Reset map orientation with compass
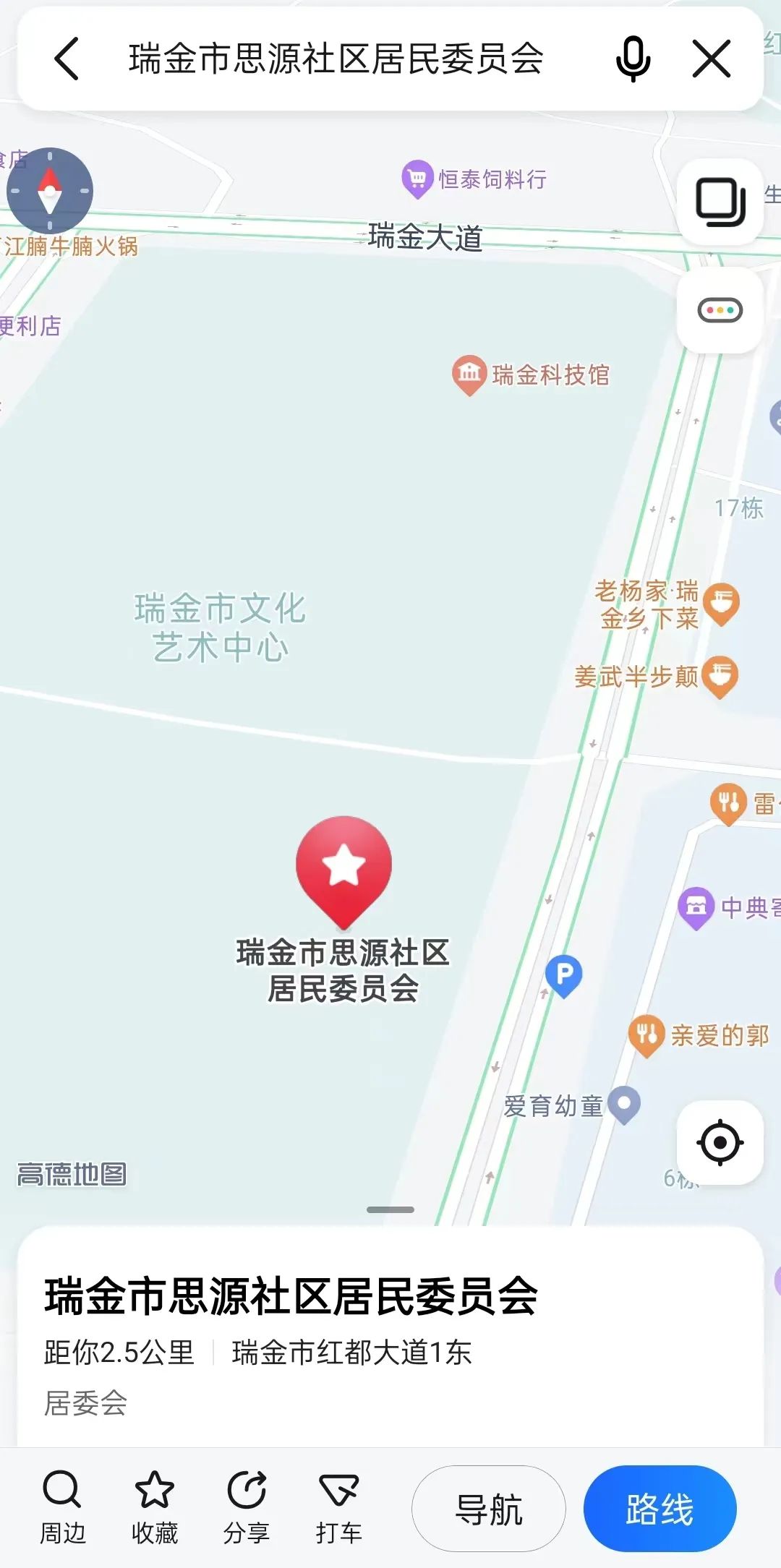Screen dimensions: 781x1568 coord(49,191)
